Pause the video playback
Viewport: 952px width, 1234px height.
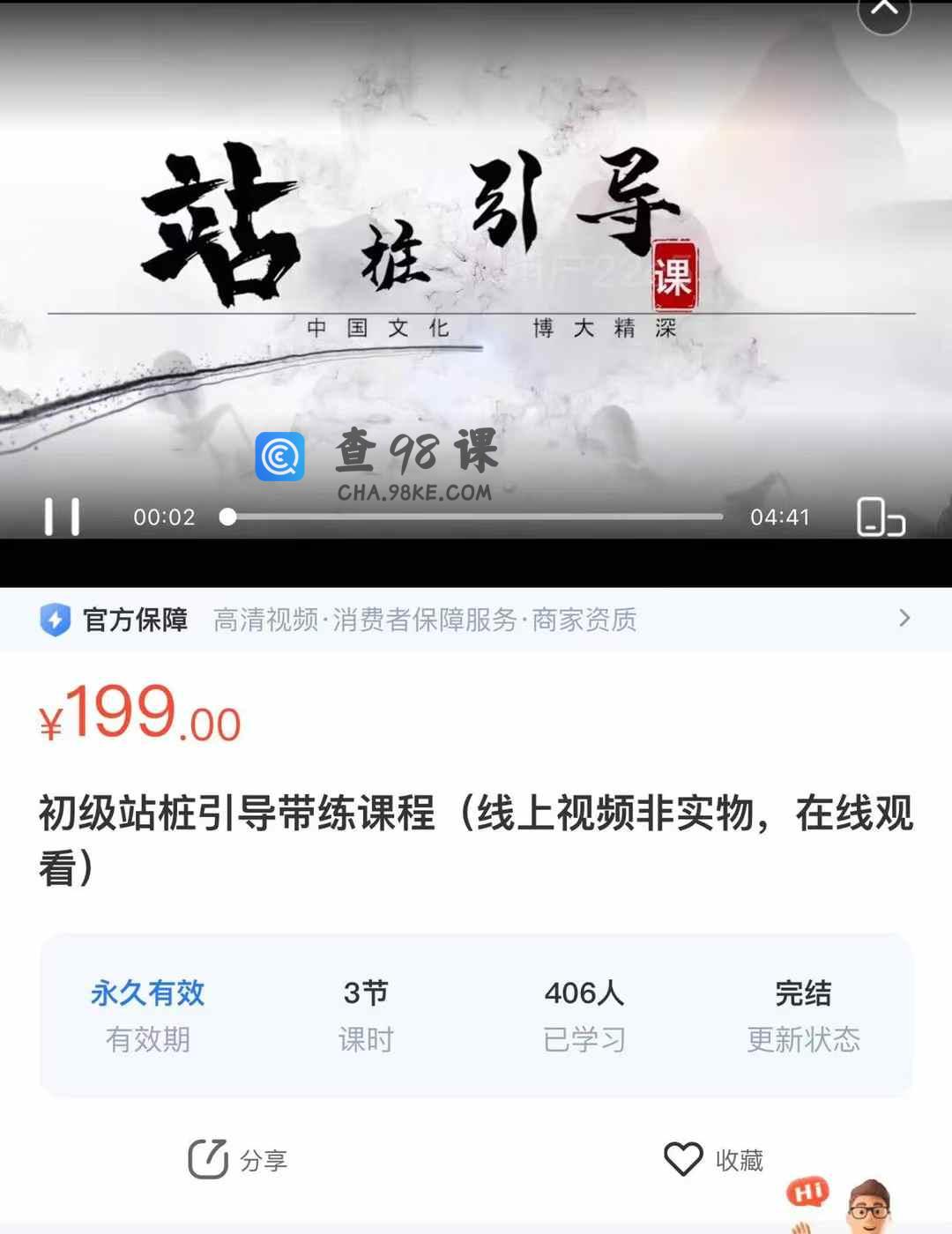point(62,517)
